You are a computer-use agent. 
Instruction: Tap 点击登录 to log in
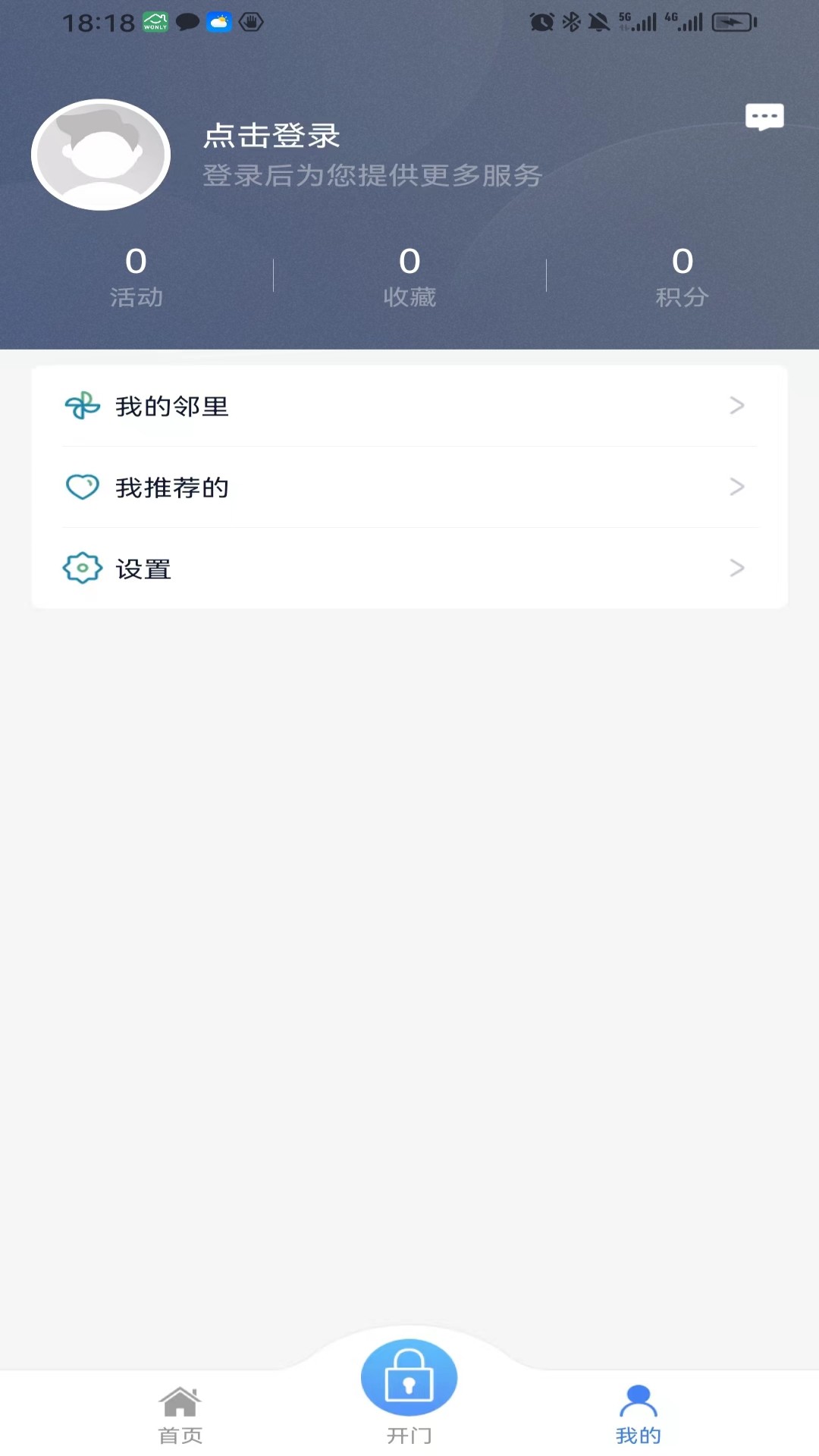click(x=271, y=136)
